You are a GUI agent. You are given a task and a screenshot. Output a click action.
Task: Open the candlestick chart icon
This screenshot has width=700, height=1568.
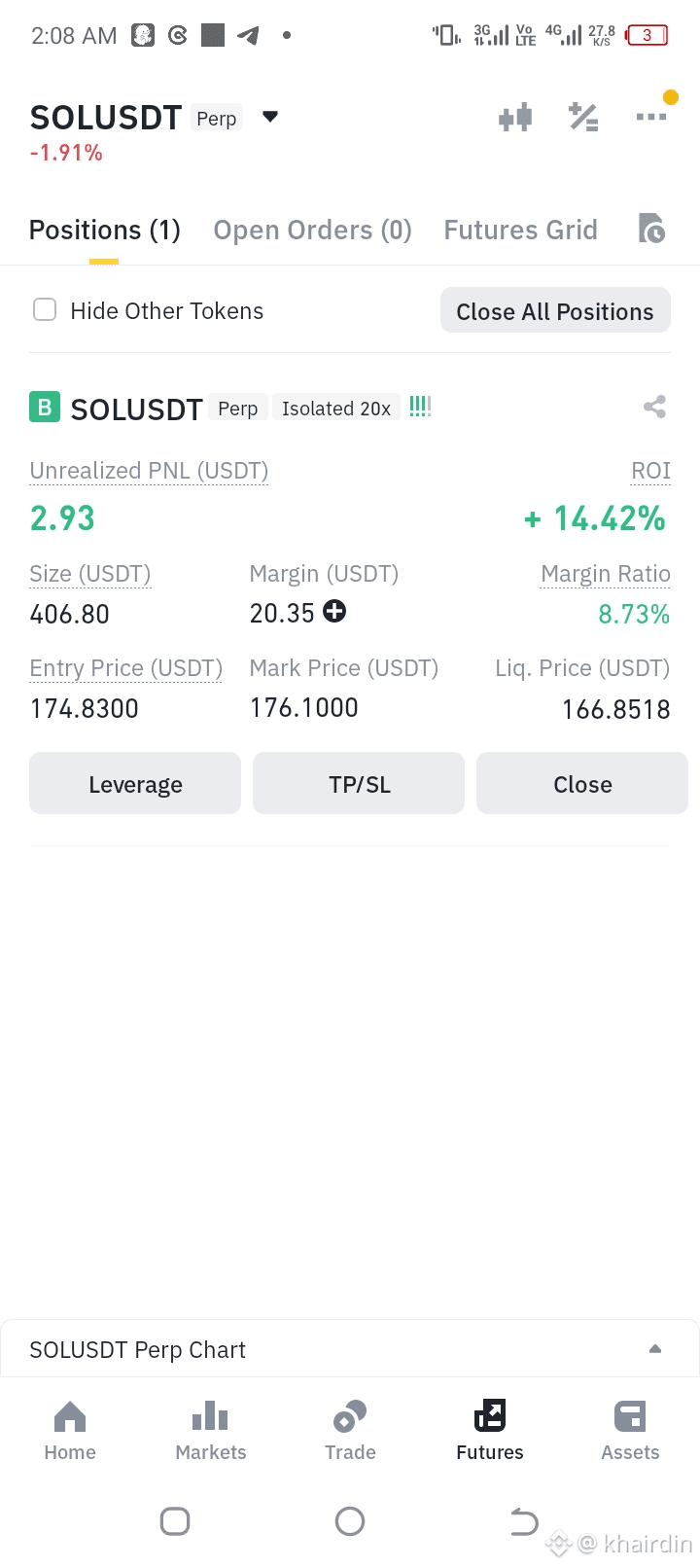(x=515, y=118)
